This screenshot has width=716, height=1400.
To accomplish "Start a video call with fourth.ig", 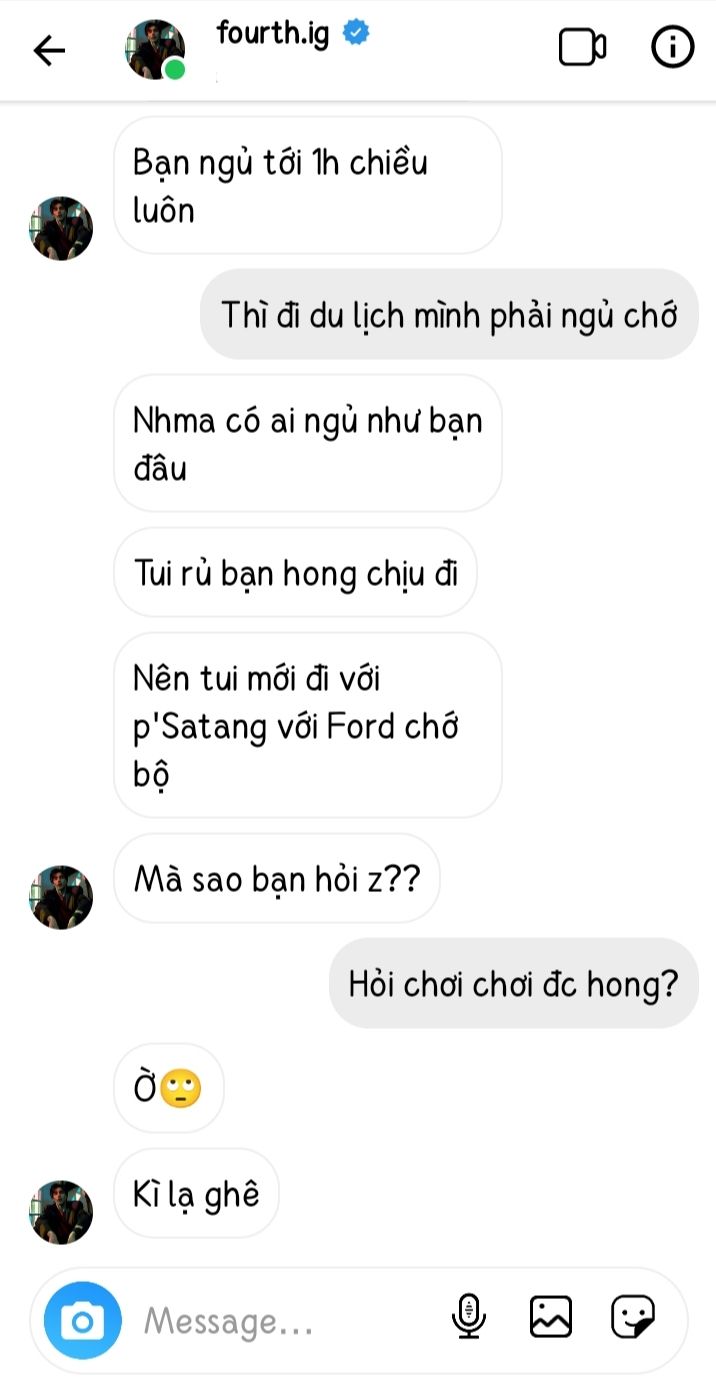I will 582,48.
